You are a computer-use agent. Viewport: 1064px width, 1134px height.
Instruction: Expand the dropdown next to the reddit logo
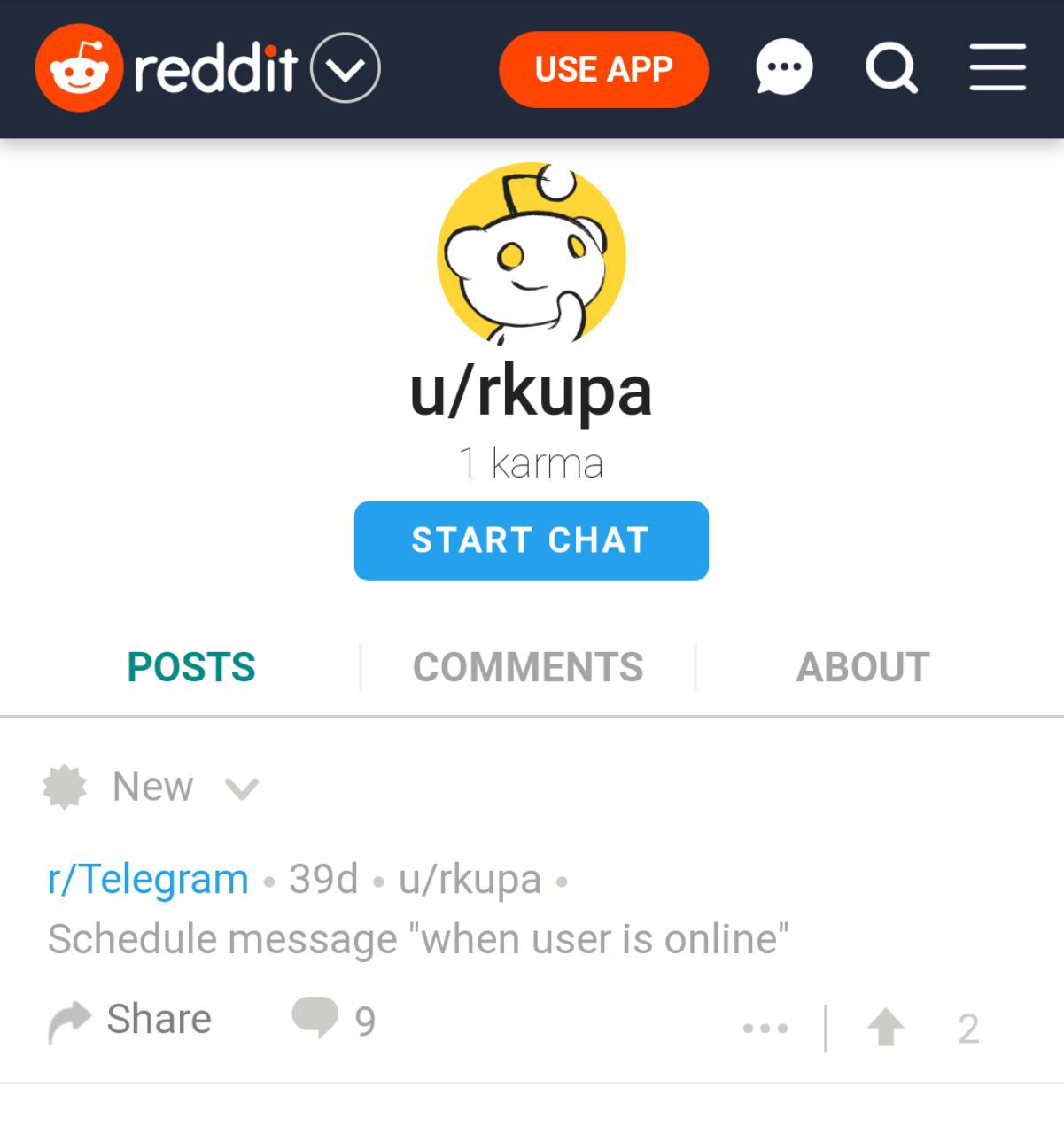click(346, 68)
